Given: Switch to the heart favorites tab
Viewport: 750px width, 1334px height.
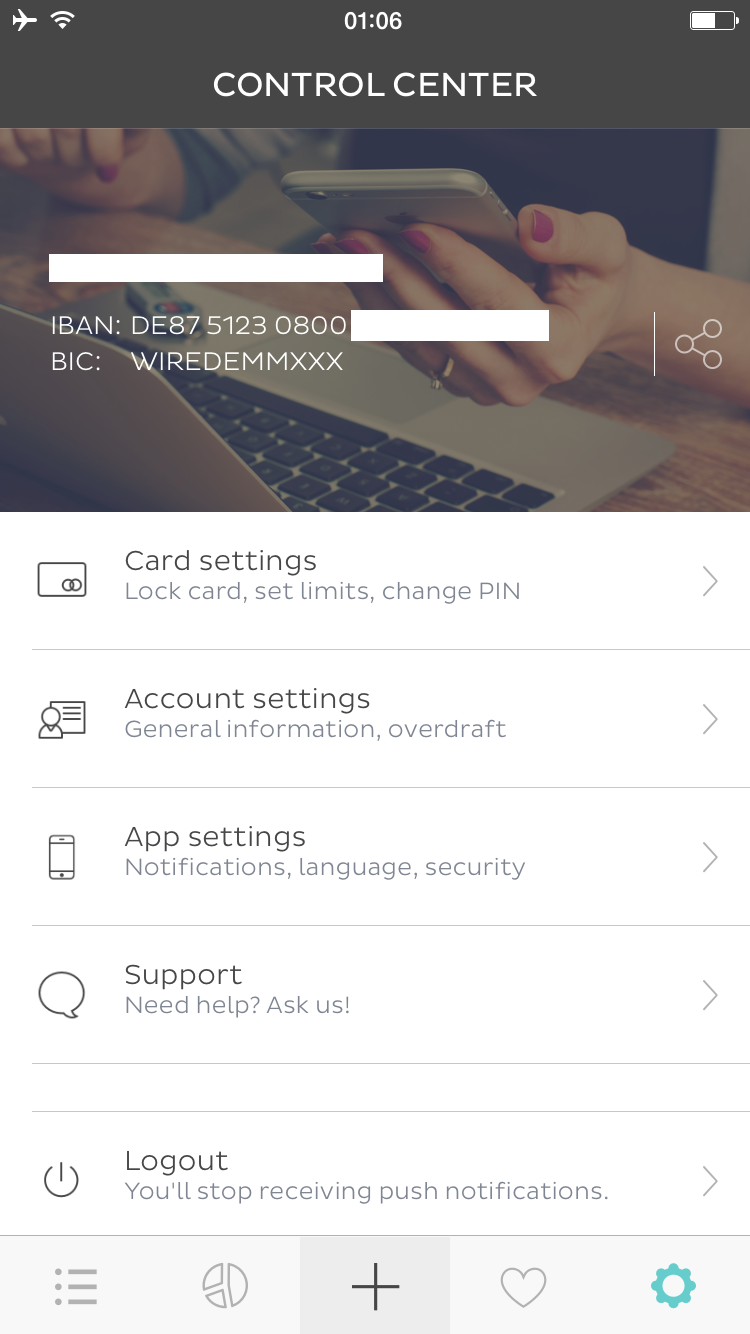Looking at the screenshot, I should pyautogui.click(x=524, y=1286).
